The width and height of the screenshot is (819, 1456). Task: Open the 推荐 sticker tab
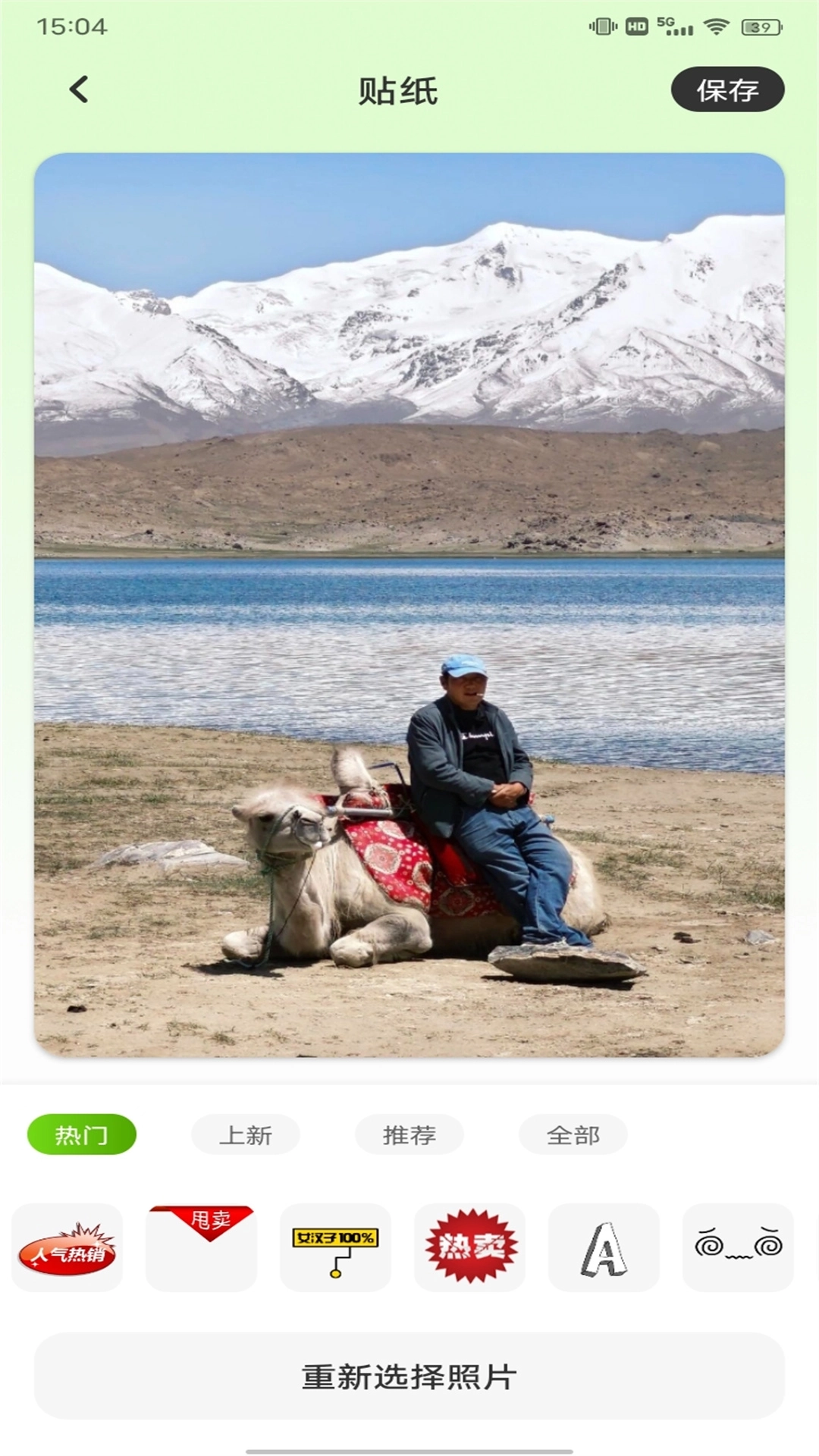[409, 1134]
